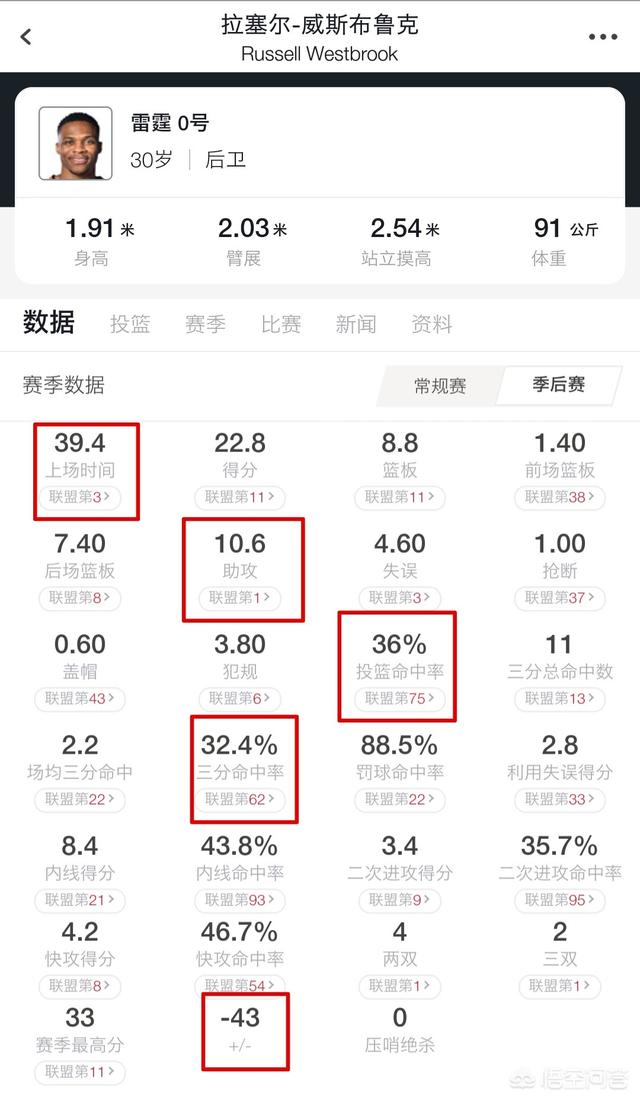Switch to the 赛季 tab

205,324
